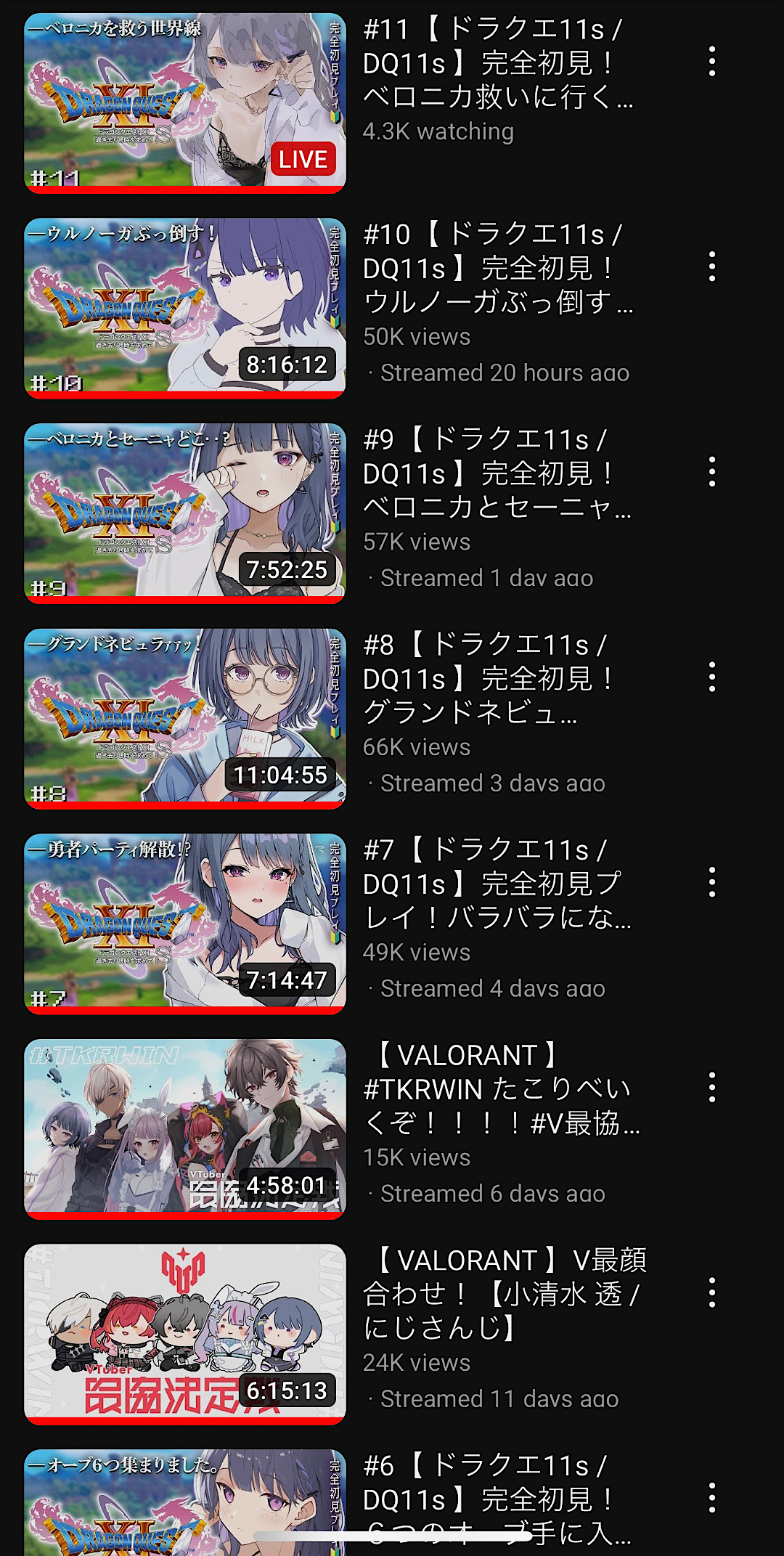Viewport: 784px width, 1556px height.
Task: Open the #8 DQ11s video lasting 11:04:55
Action: point(184,718)
